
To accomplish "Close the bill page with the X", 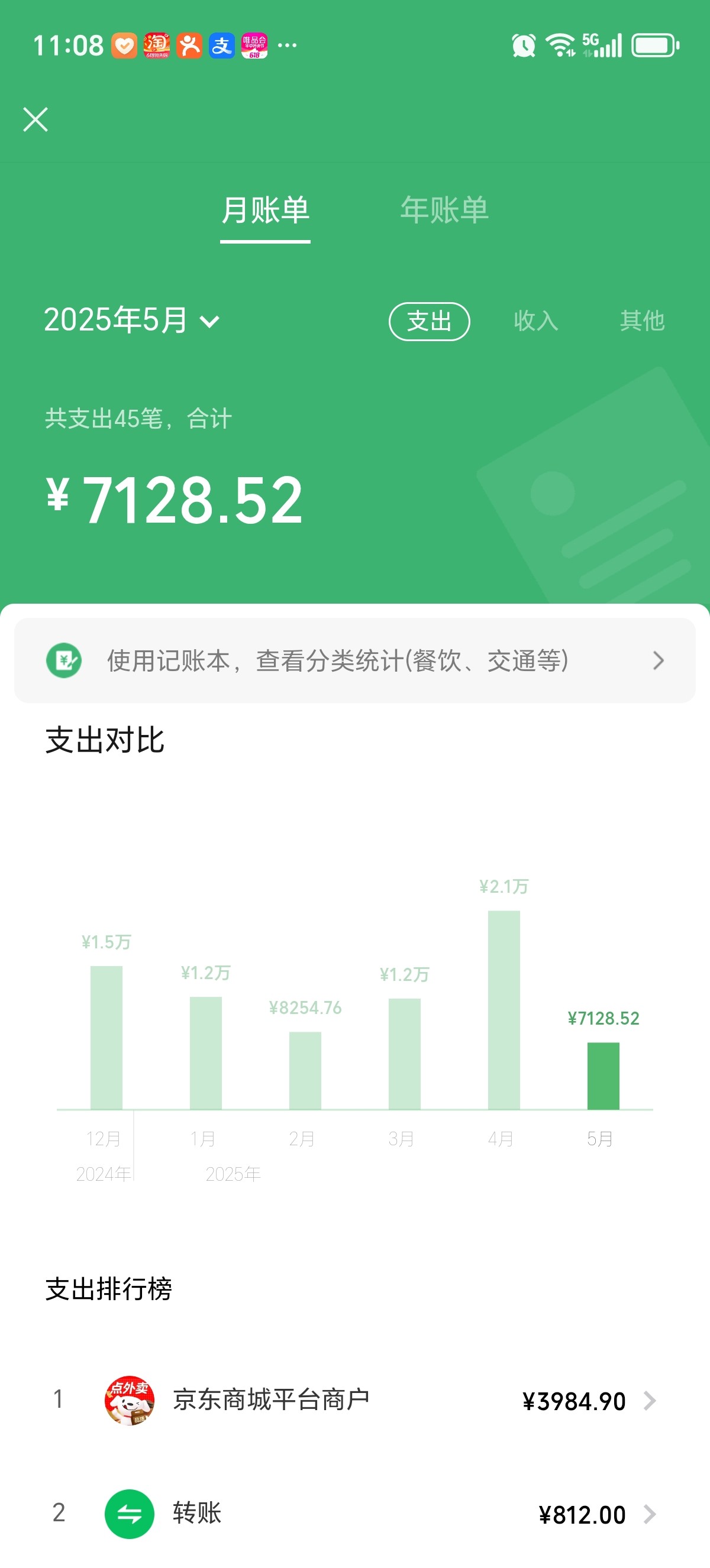I will point(35,119).
